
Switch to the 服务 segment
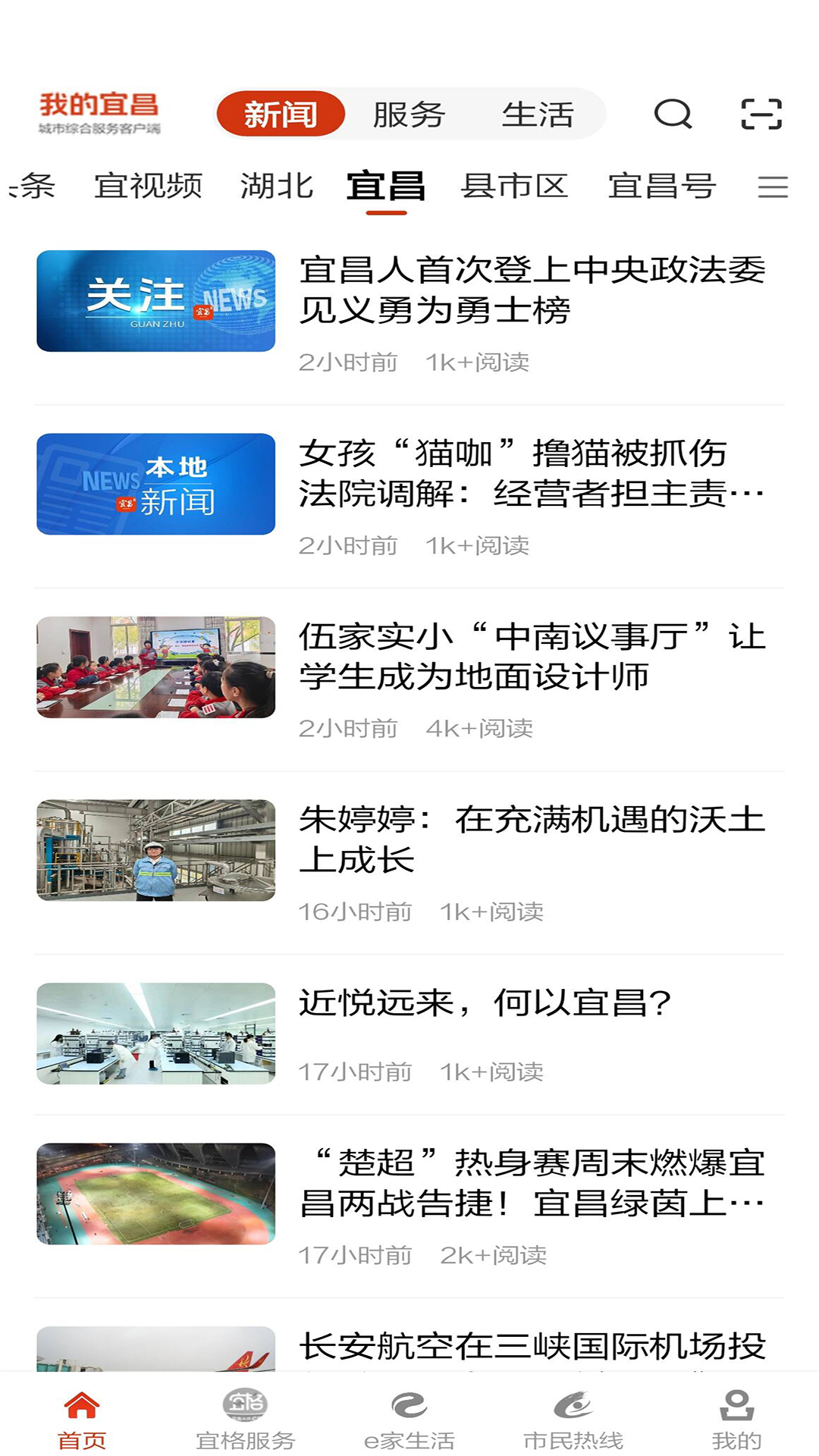pyautogui.click(x=409, y=115)
